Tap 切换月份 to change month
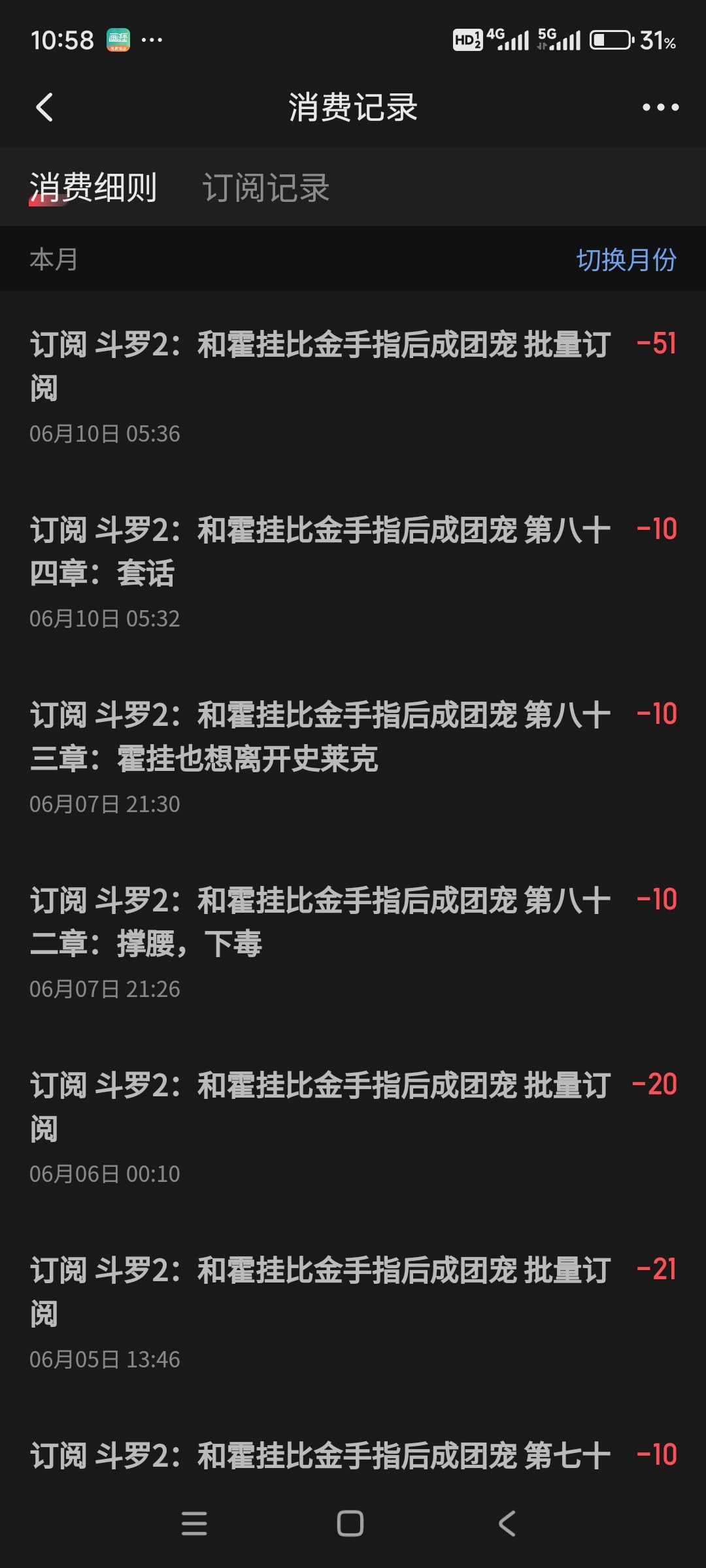 (x=626, y=259)
